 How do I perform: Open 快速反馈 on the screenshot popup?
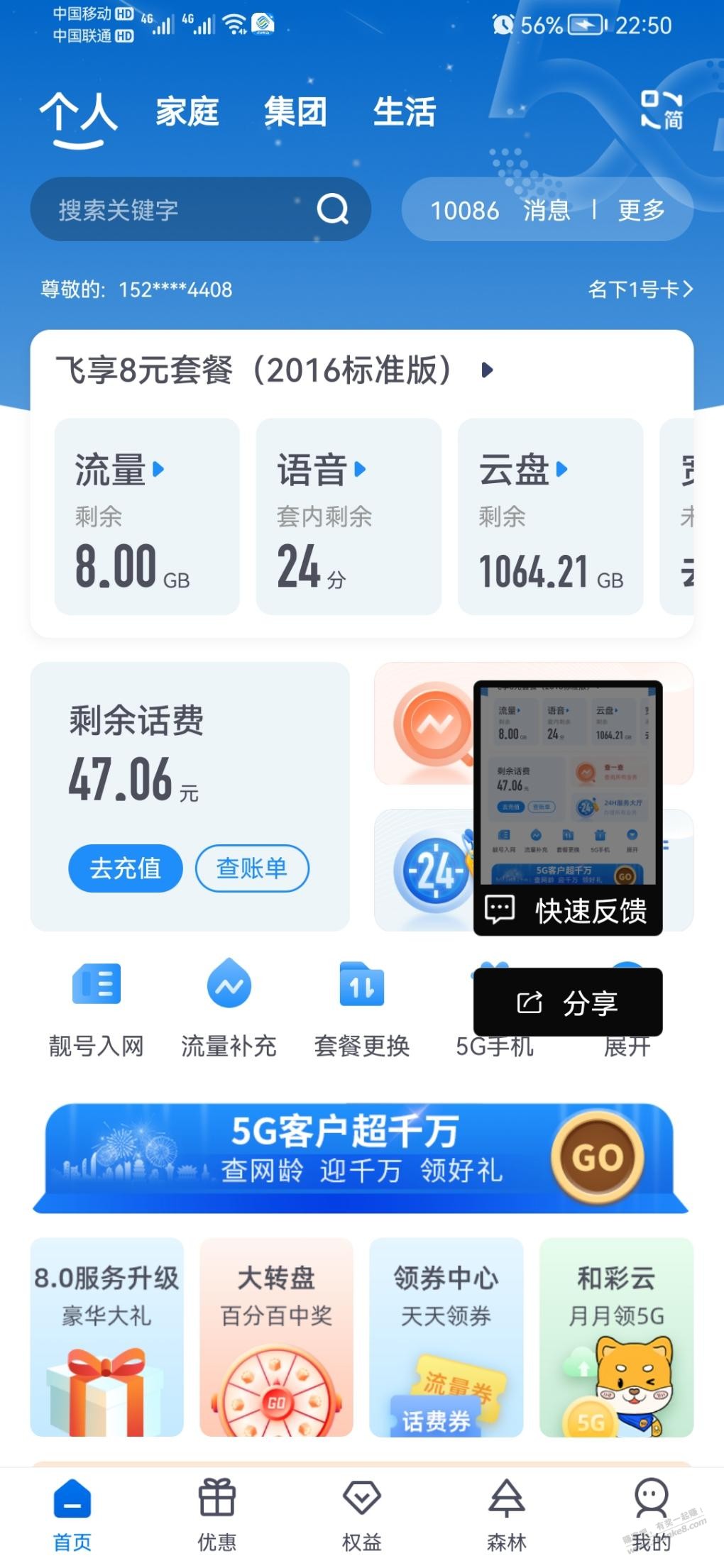[x=568, y=910]
